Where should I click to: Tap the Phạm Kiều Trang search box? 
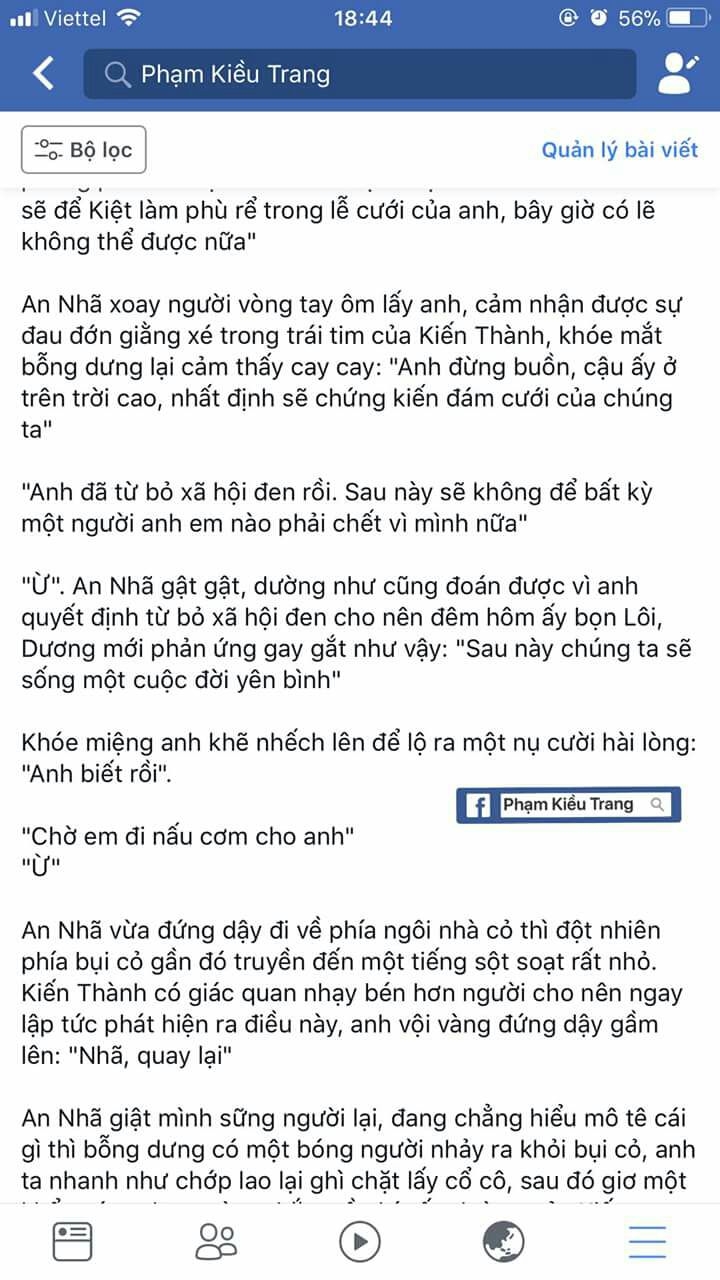coord(360,74)
